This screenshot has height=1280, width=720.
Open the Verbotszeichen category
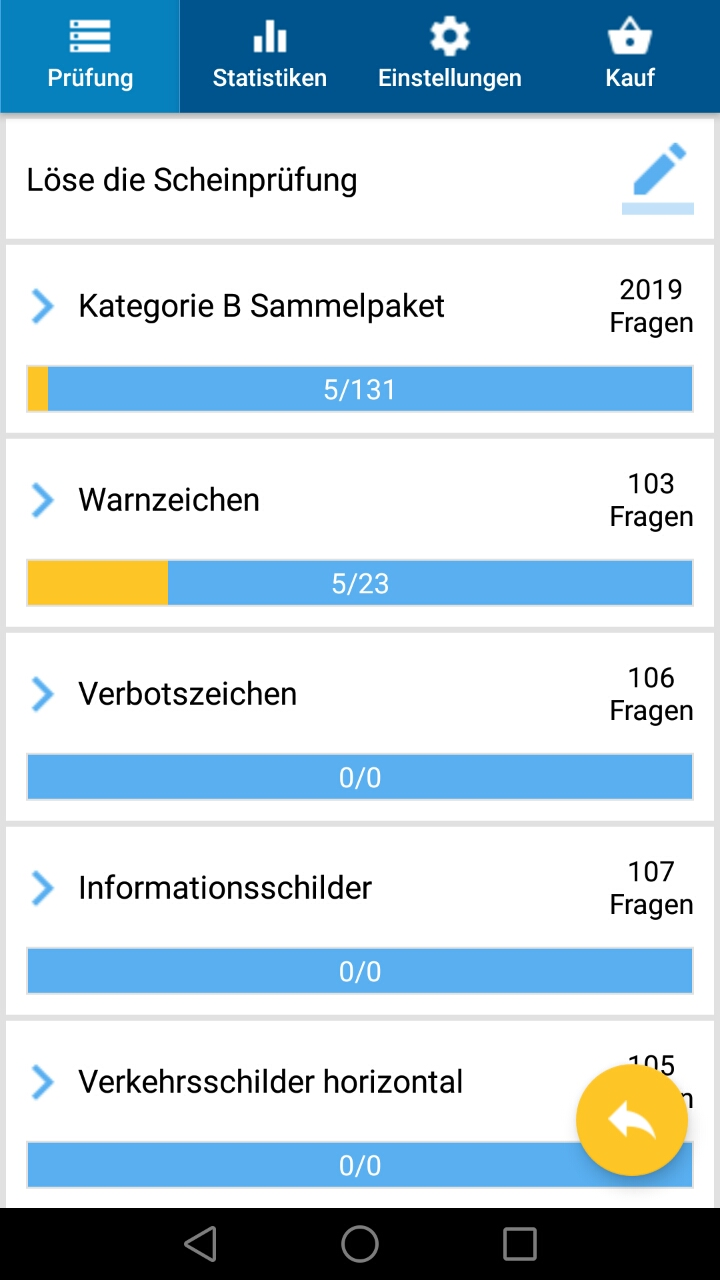360,727
